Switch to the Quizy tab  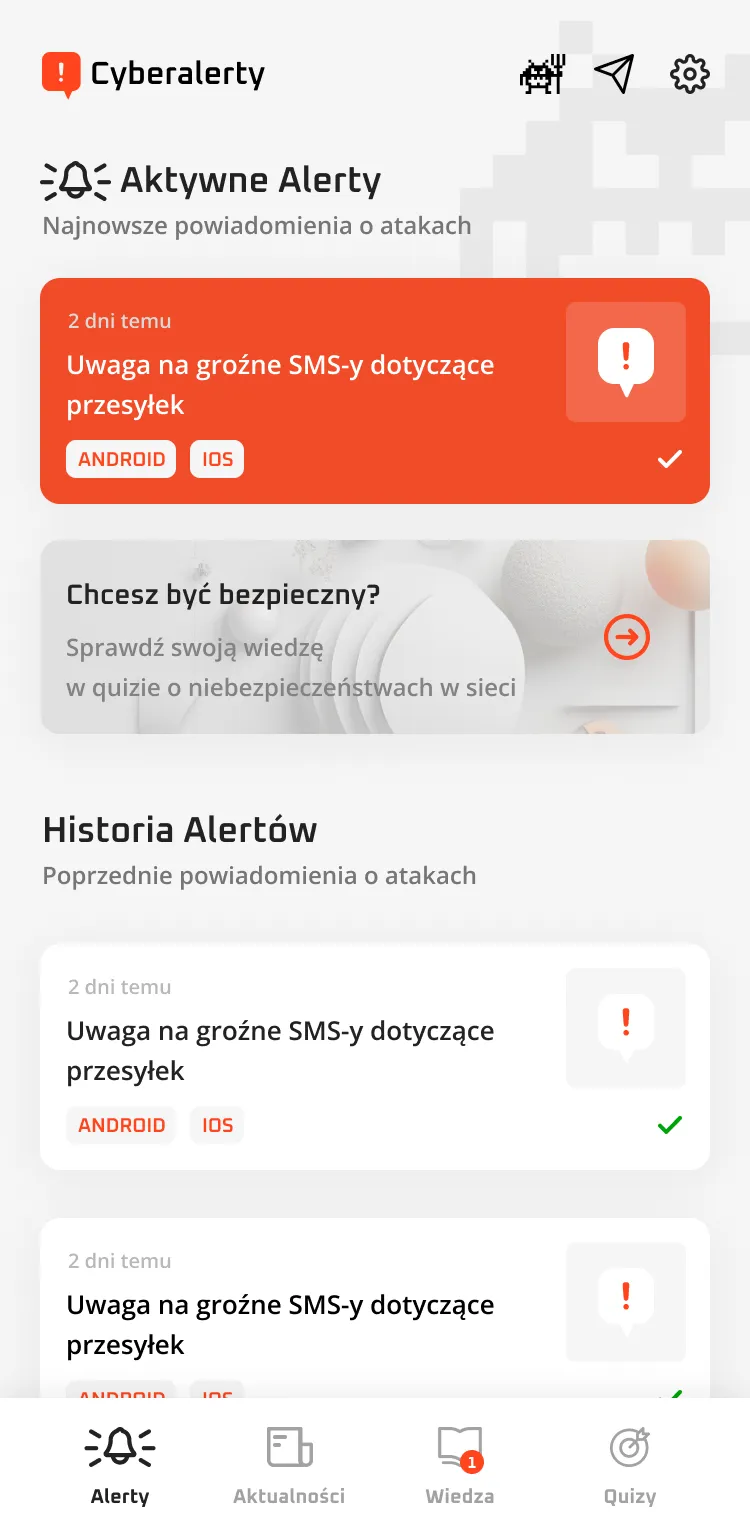point(630,1465)
